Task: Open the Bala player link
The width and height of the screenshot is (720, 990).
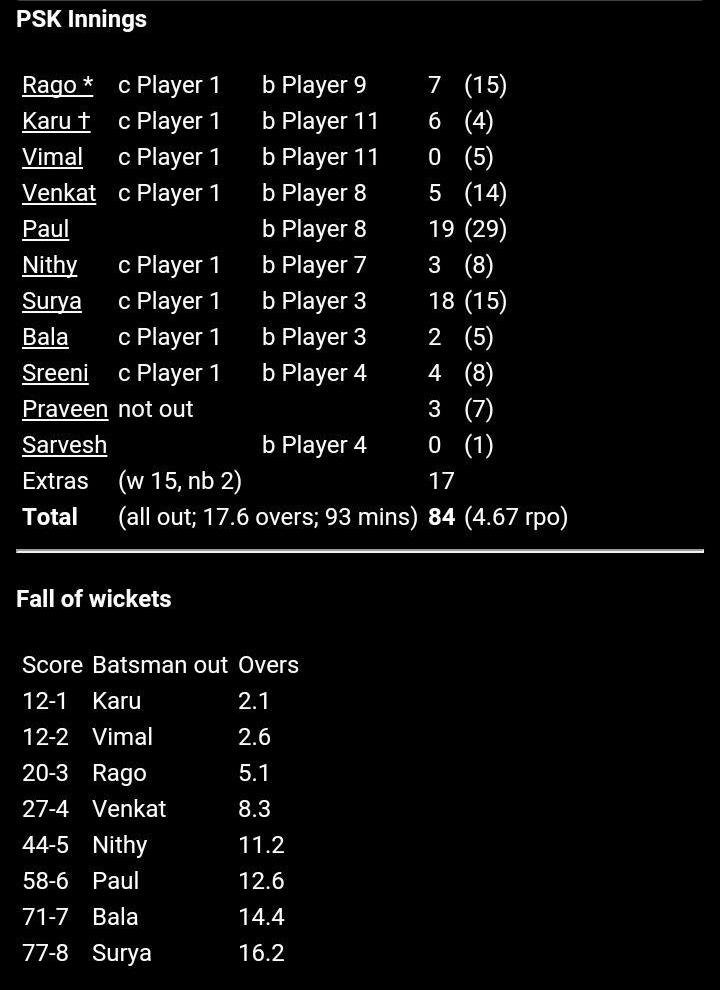Action: (45, 337)
